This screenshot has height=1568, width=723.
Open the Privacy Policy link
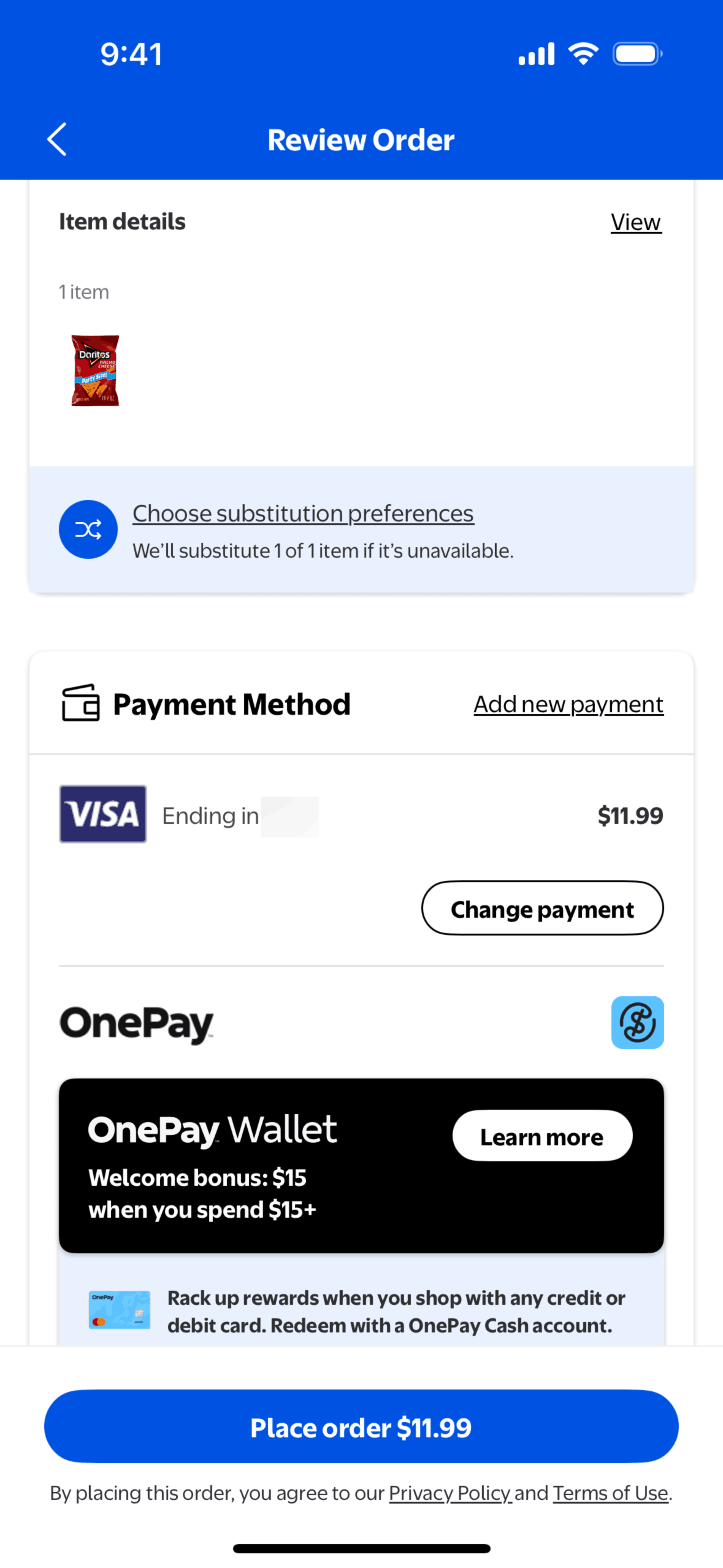click(x=449, y=1493)
